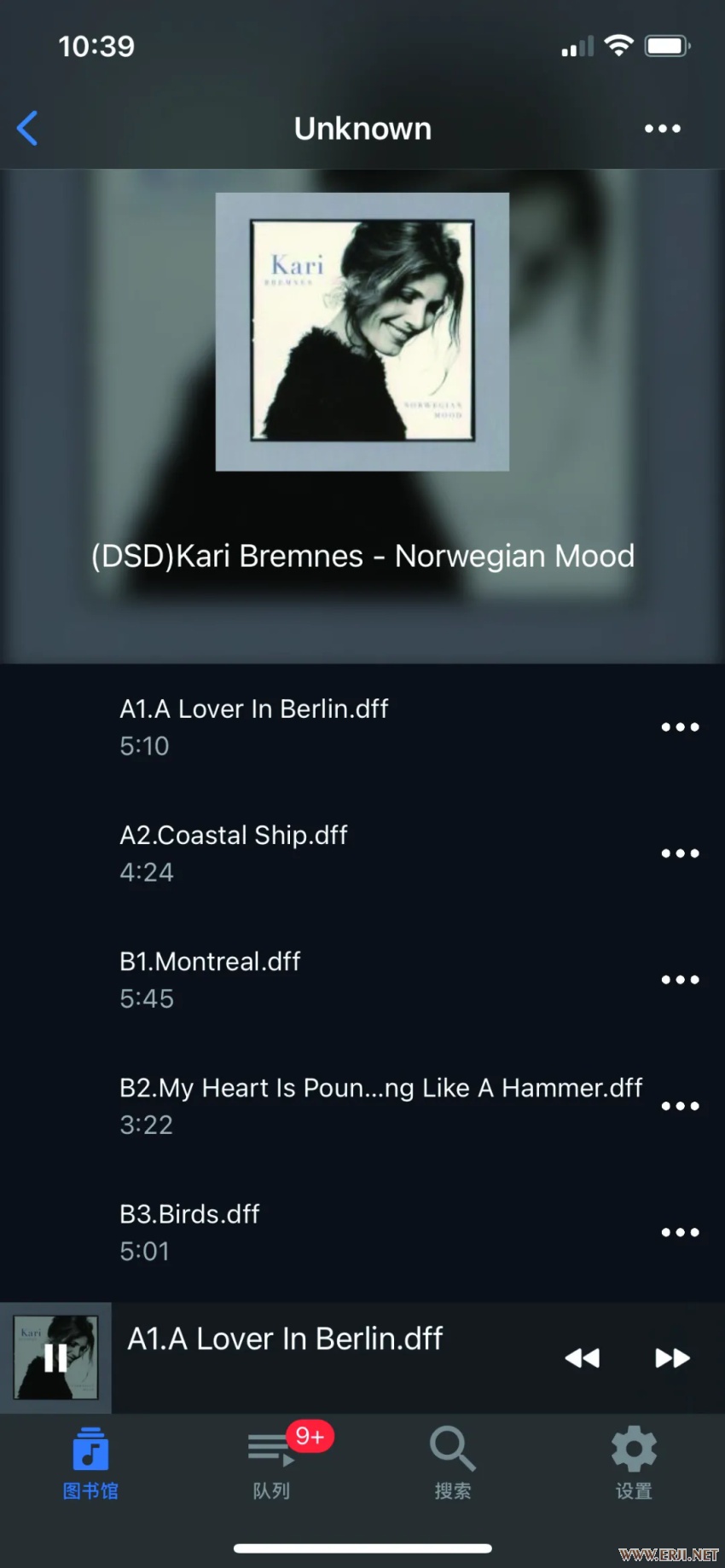The height and width of the screenshot is (1568, 725).
Task: Open more options for A1.A Lover In Berlin.dff
Action: pyautogui.click(x=680, y=727)
